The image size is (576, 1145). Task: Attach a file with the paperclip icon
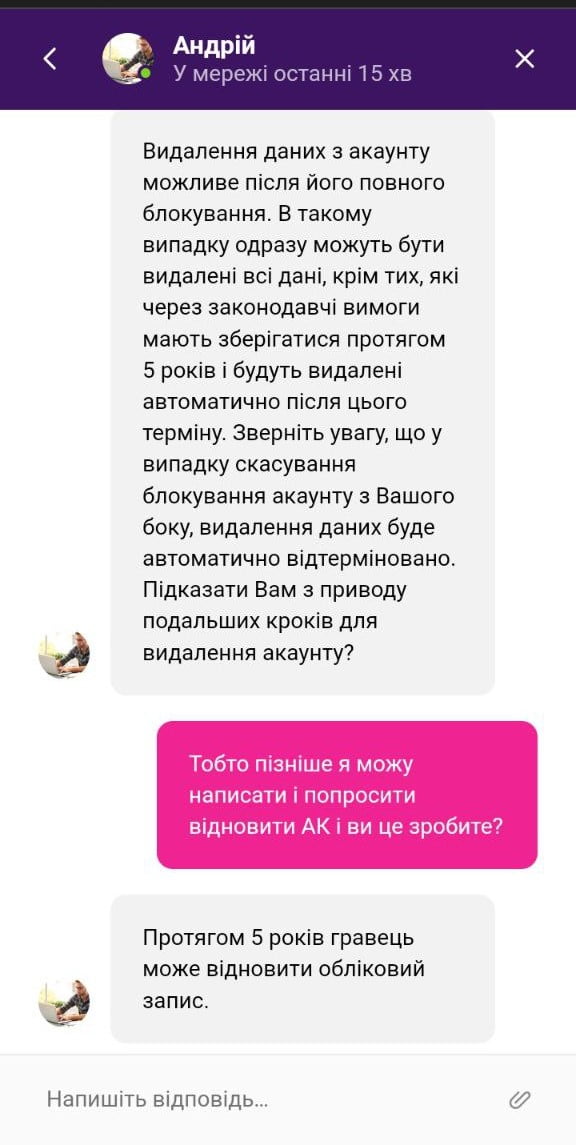[520, 1099]
